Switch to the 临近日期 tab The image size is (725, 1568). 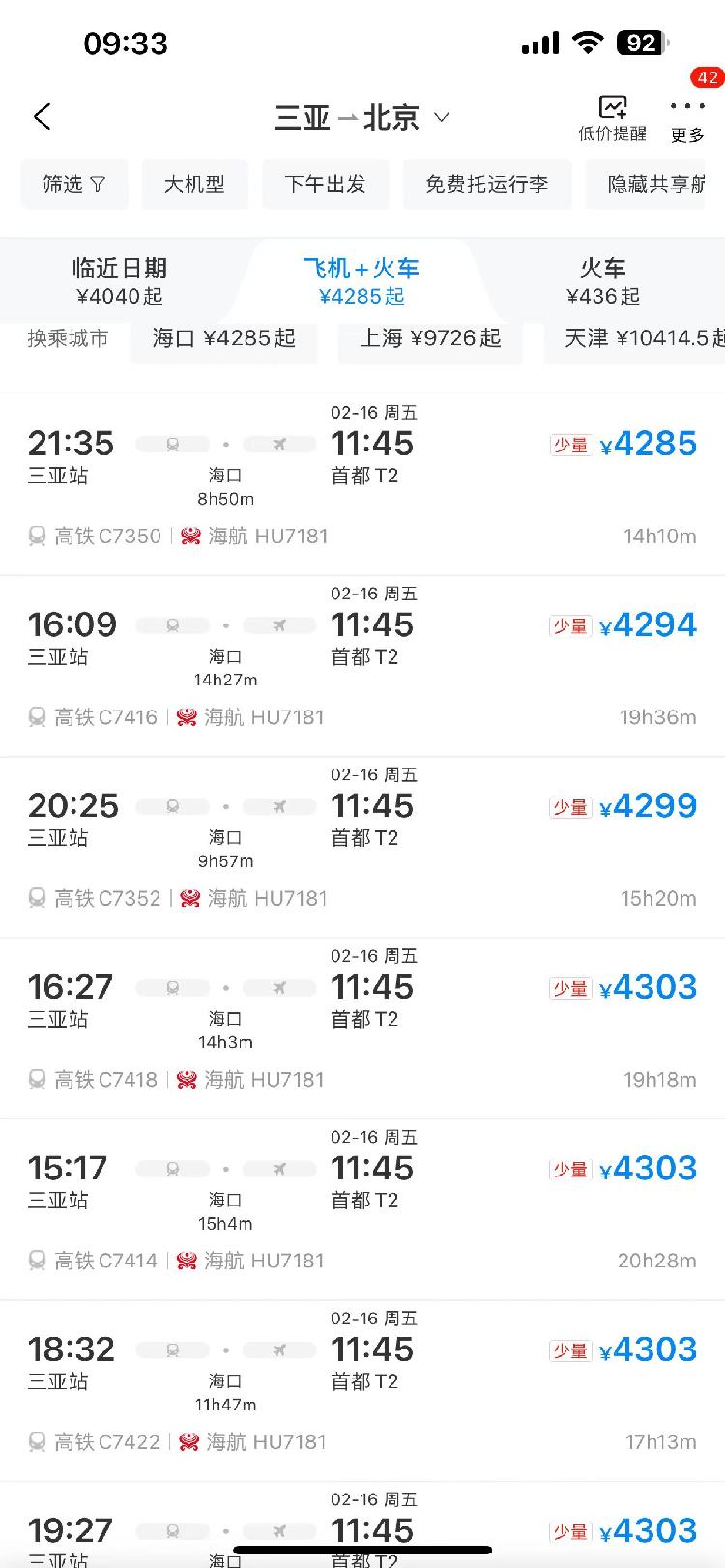[120, 280]
